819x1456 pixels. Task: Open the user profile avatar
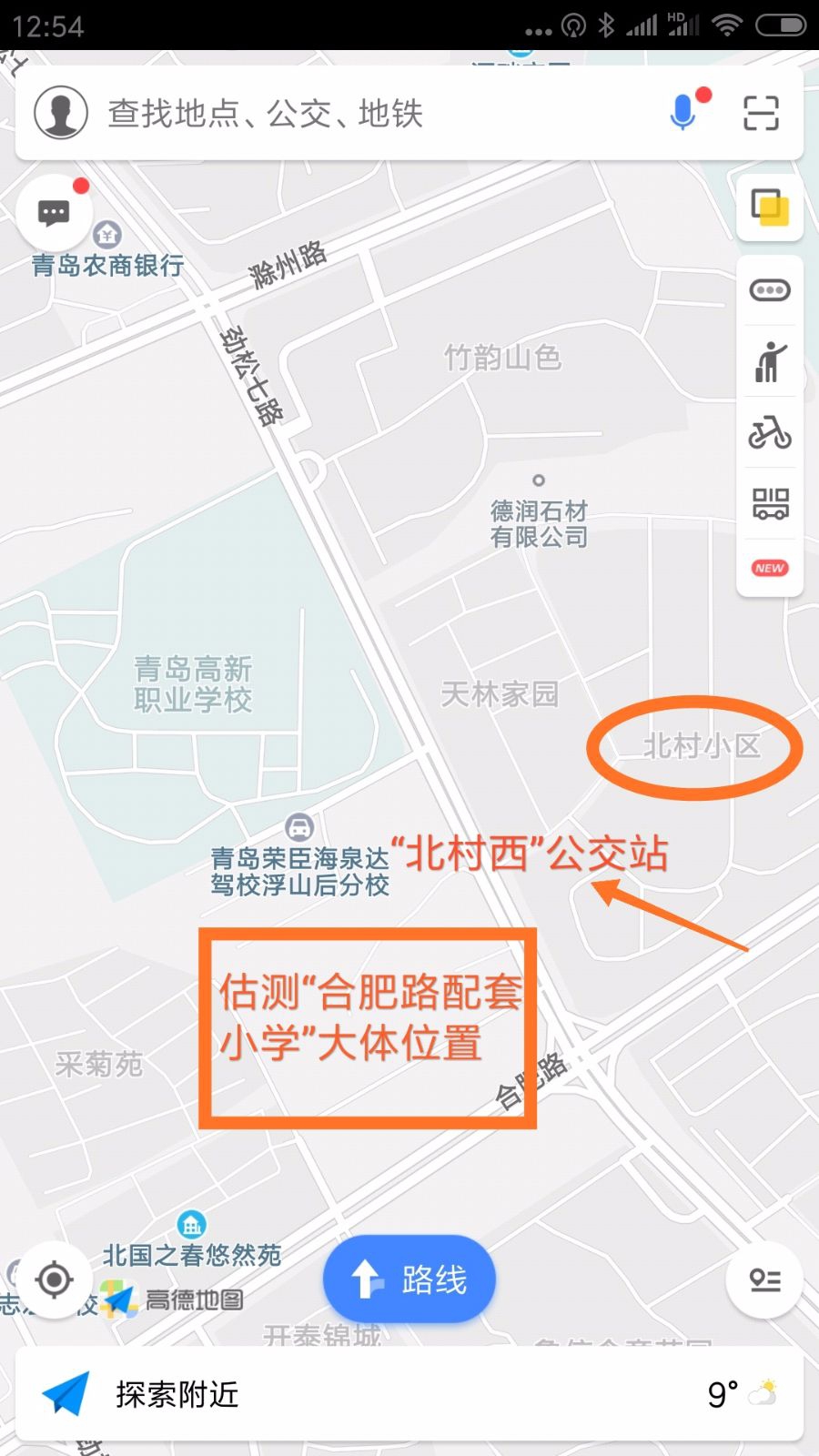pyautogui.click(x=60, y=113)
